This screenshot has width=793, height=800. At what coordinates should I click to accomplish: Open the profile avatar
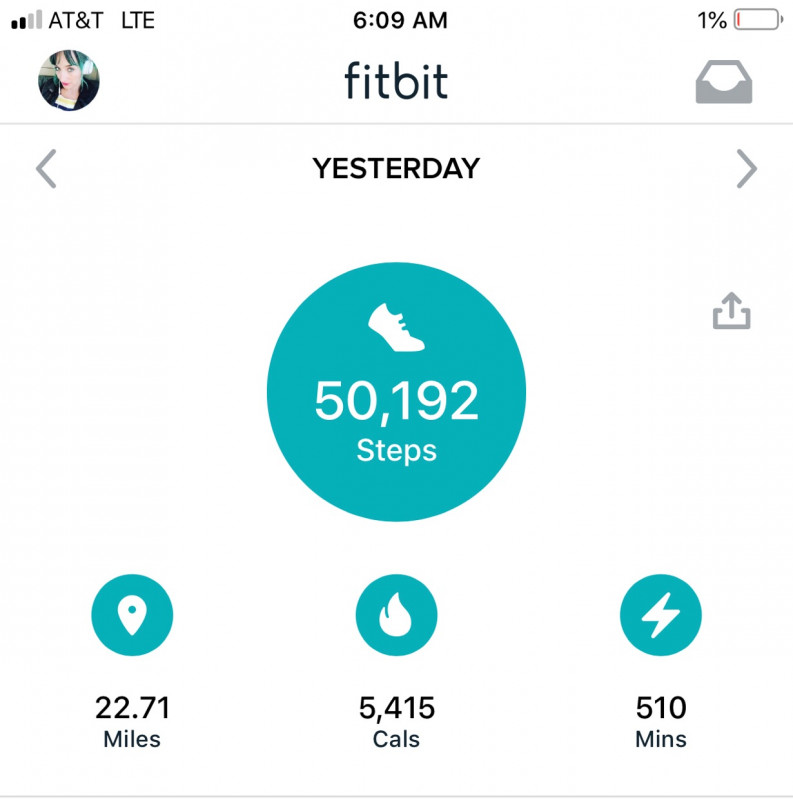tap(69, 80)
